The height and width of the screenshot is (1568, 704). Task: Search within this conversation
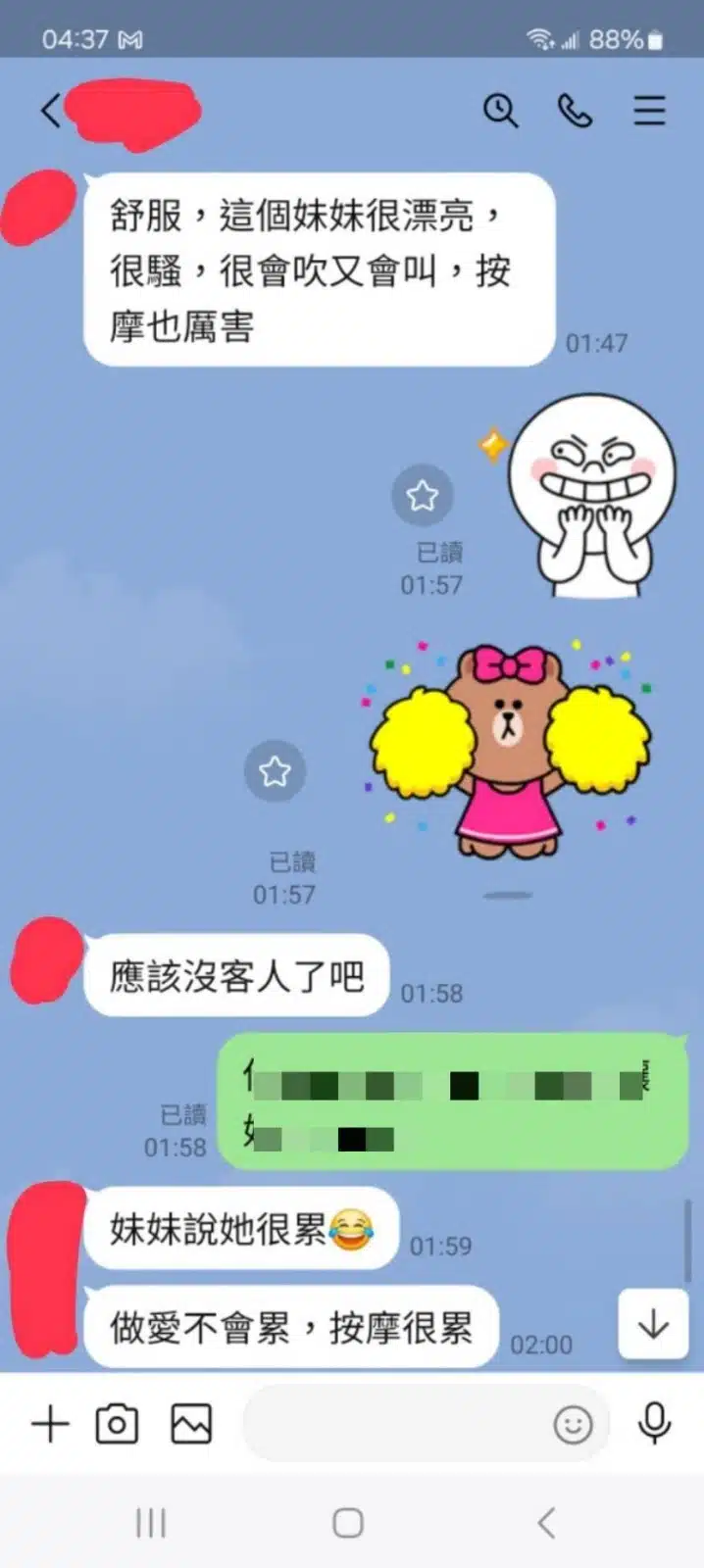[500, 111]
